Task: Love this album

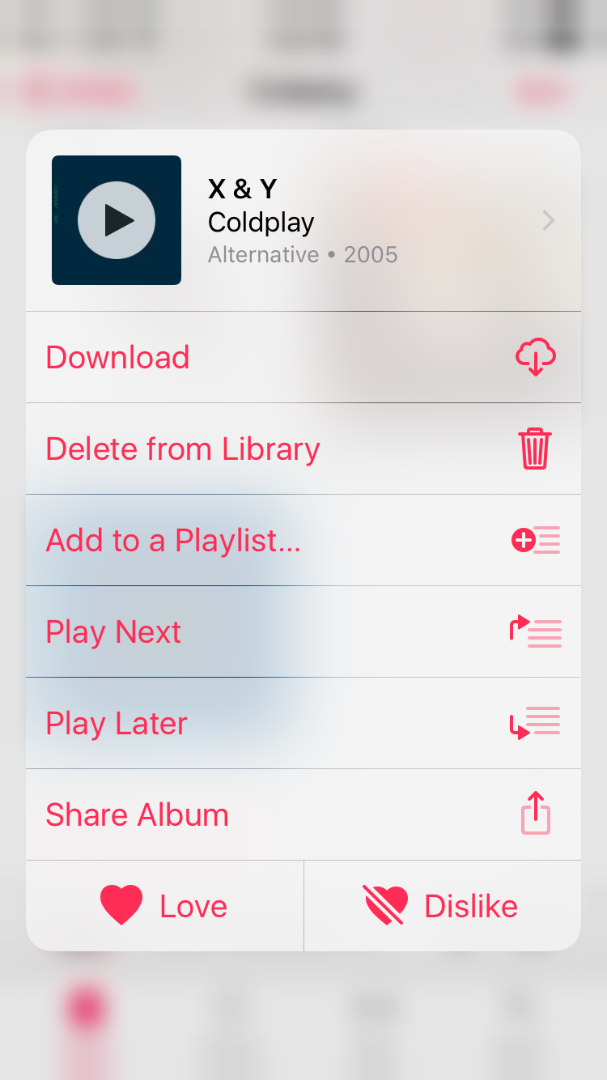Action: tap(165, 906)
